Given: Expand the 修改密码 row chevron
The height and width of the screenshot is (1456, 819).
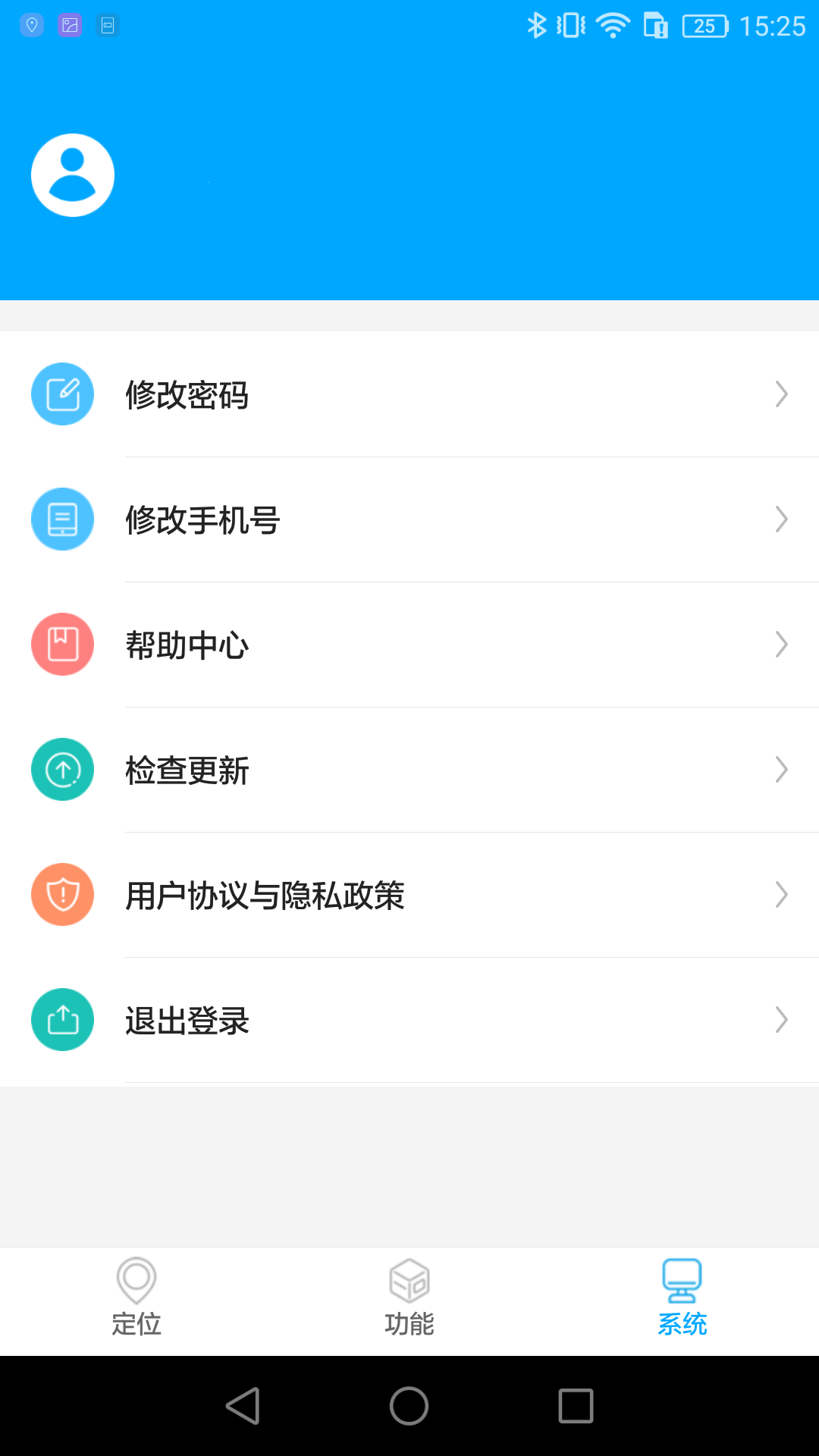Looking at the screenshot, I should (x=782, y=394).
